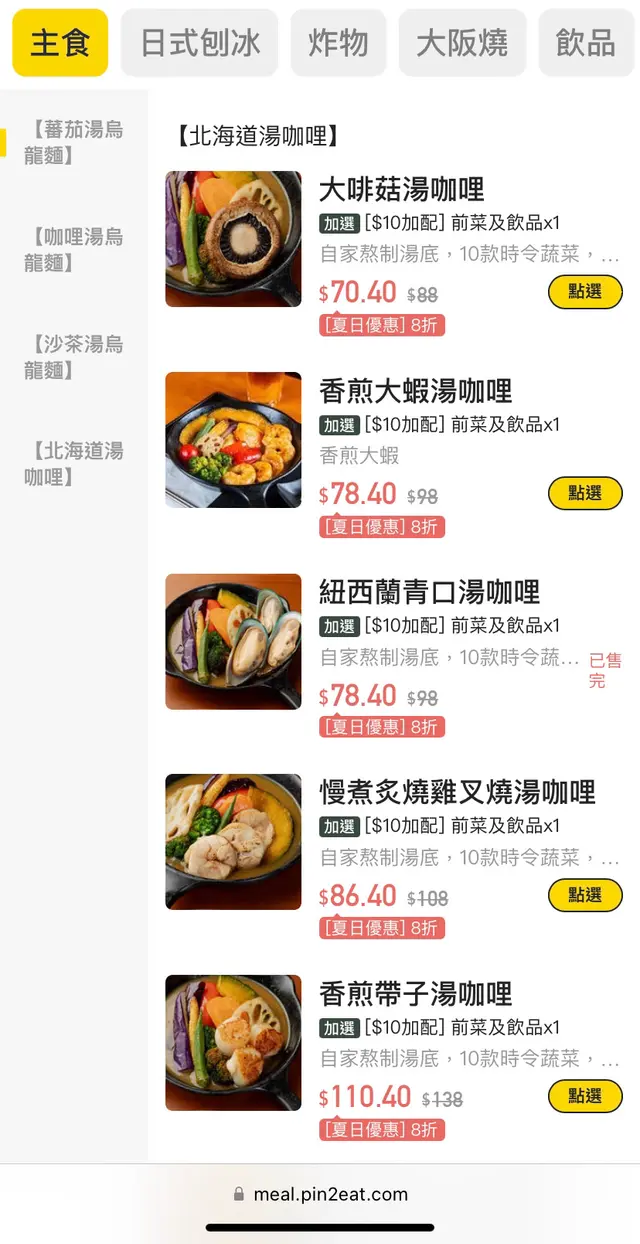Select the 炸物 category tab
Screen dimensions: 640x1244
pyautogui.click(x=338, y=43)
